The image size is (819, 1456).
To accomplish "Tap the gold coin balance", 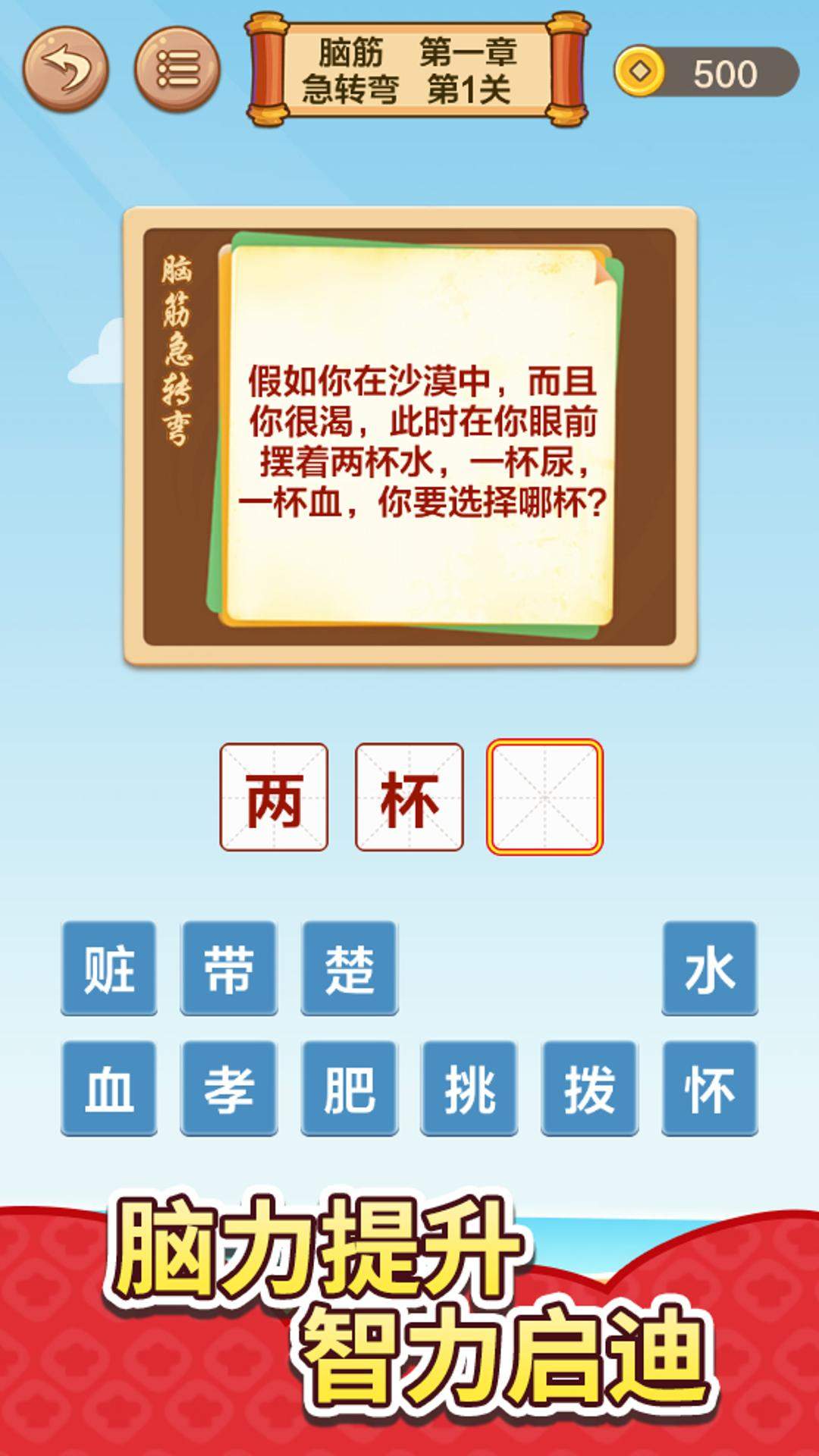I will tap(706, 73).
